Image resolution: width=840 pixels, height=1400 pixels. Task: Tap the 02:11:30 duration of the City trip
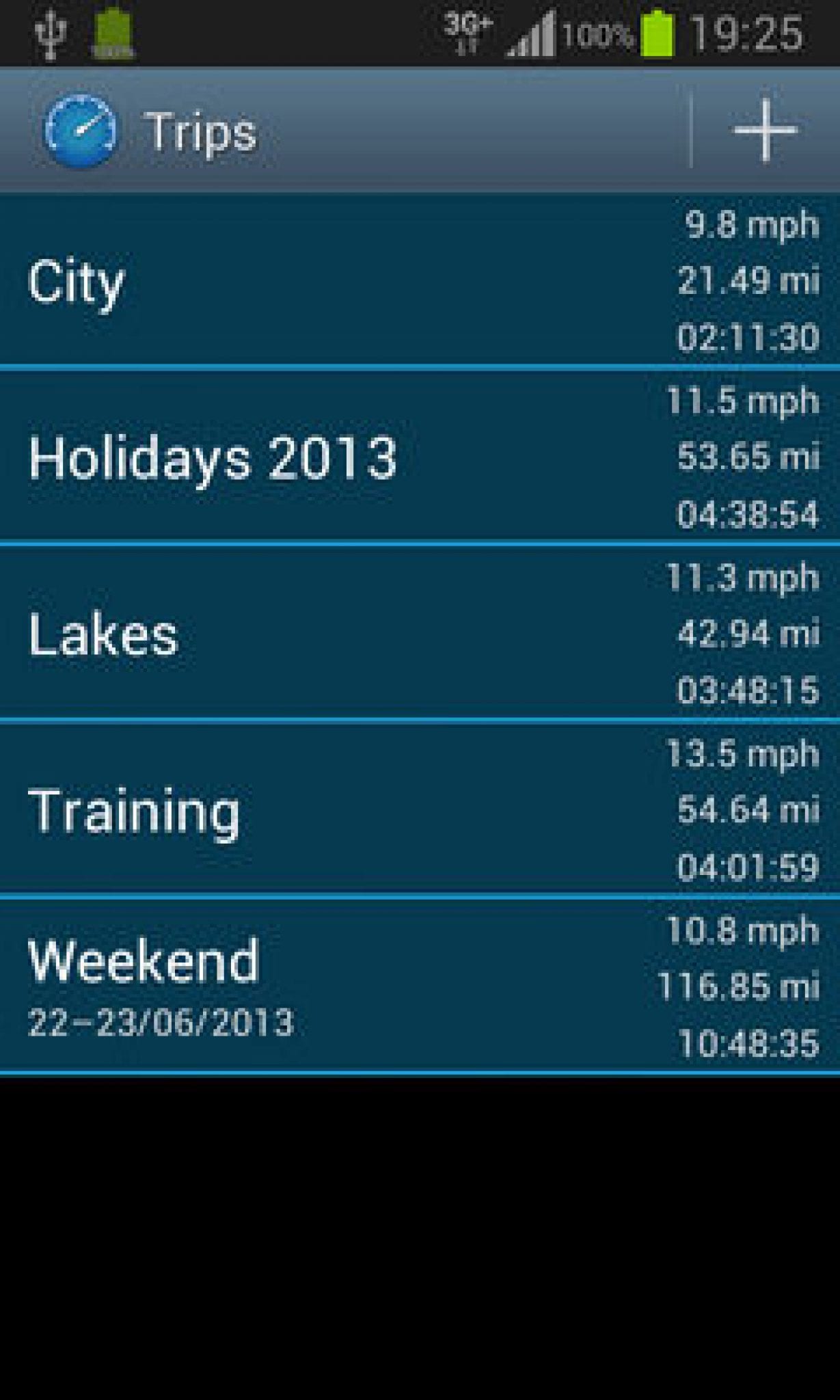point(747,335)
